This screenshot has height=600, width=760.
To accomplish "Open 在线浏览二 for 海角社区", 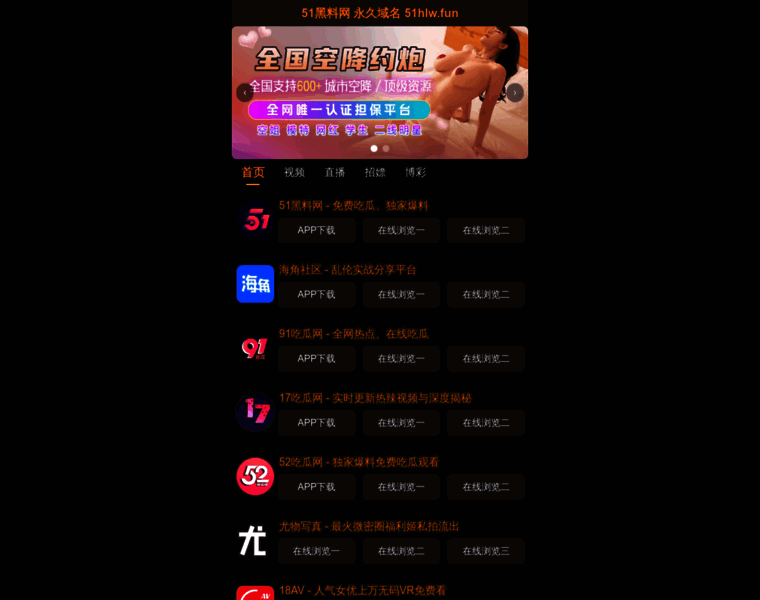I will pyautogui.click(x=485, y=294).
